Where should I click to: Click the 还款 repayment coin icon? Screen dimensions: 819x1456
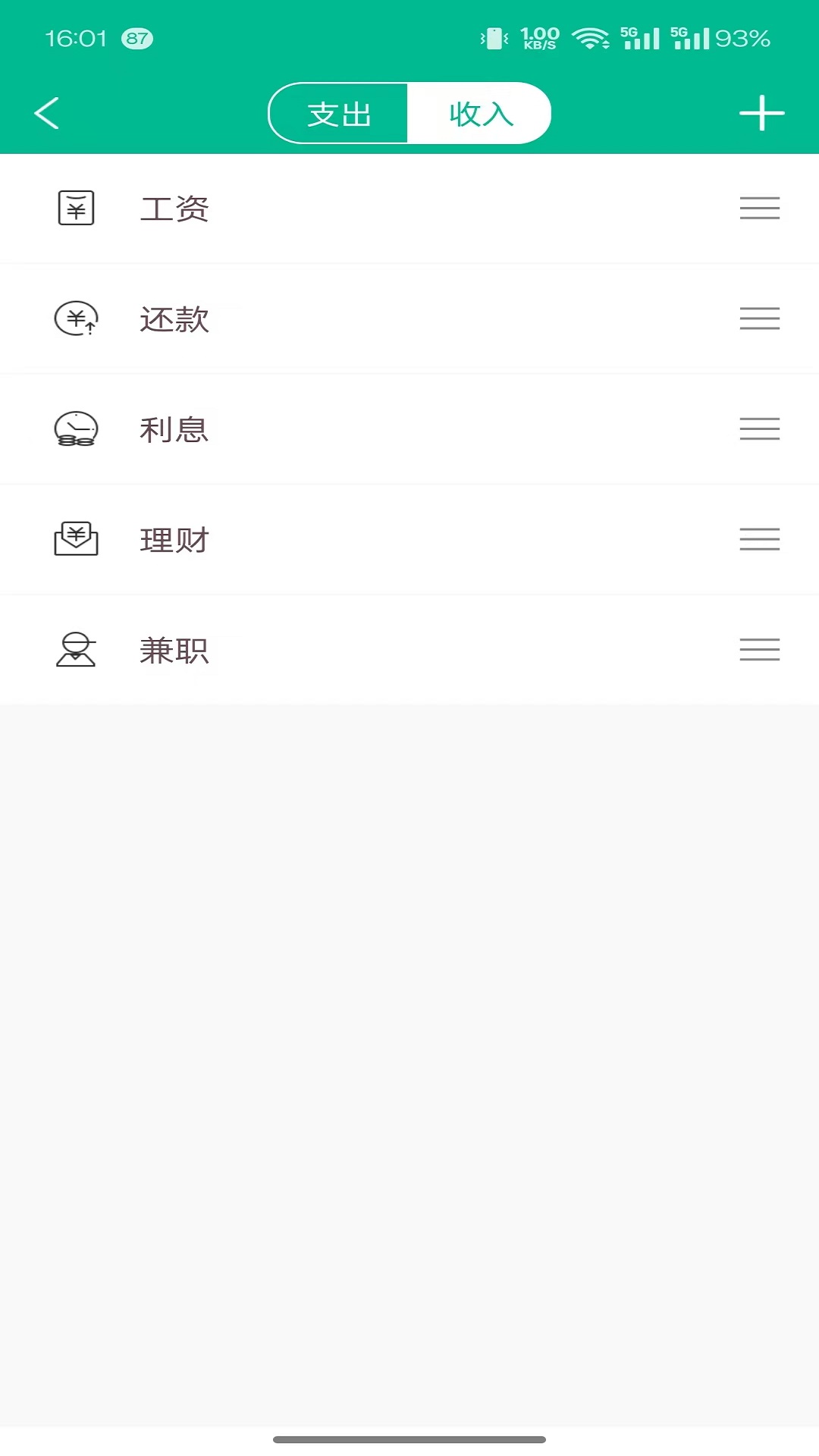(76, 319)
